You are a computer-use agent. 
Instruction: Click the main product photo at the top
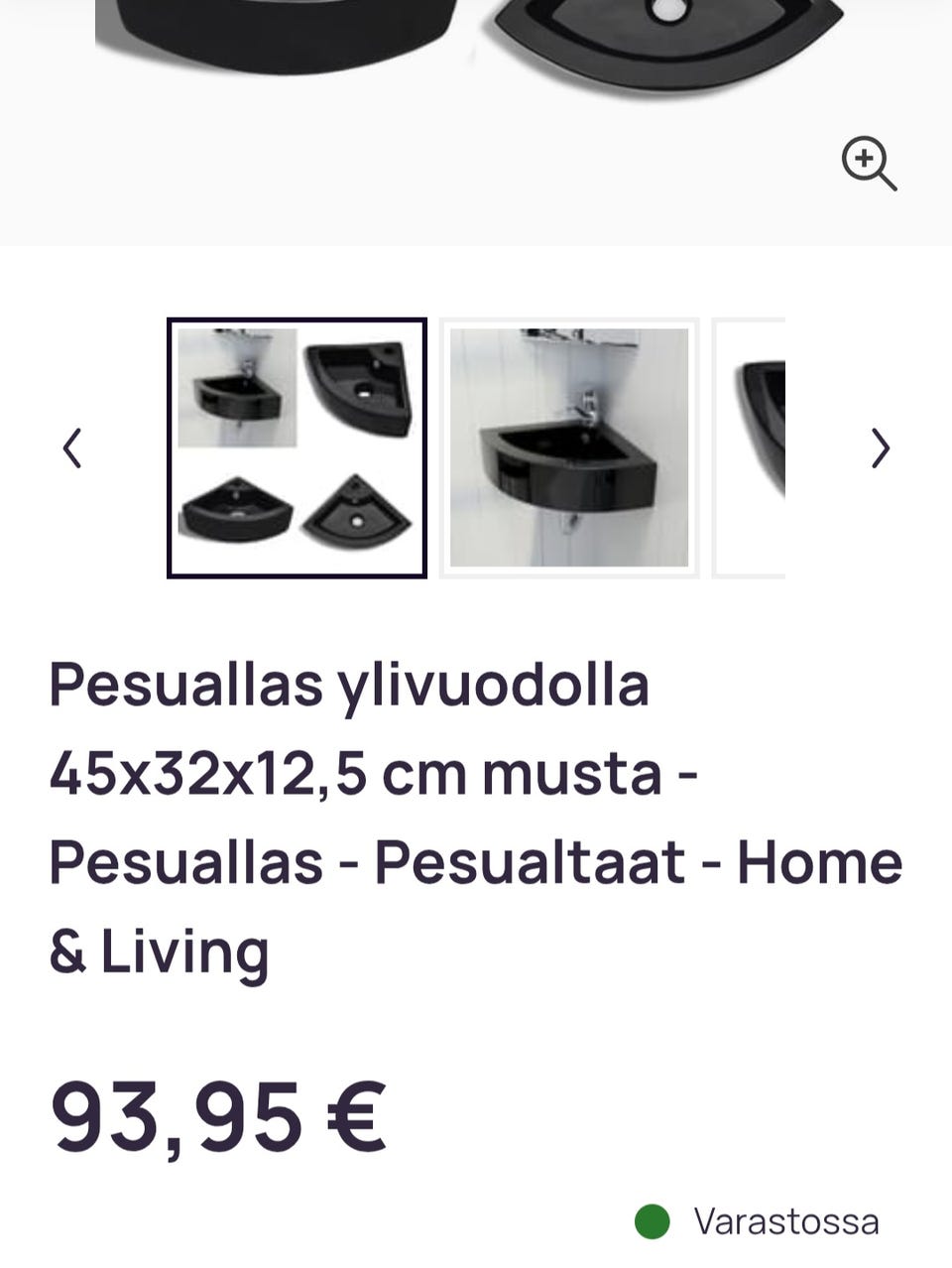point(476,99)
